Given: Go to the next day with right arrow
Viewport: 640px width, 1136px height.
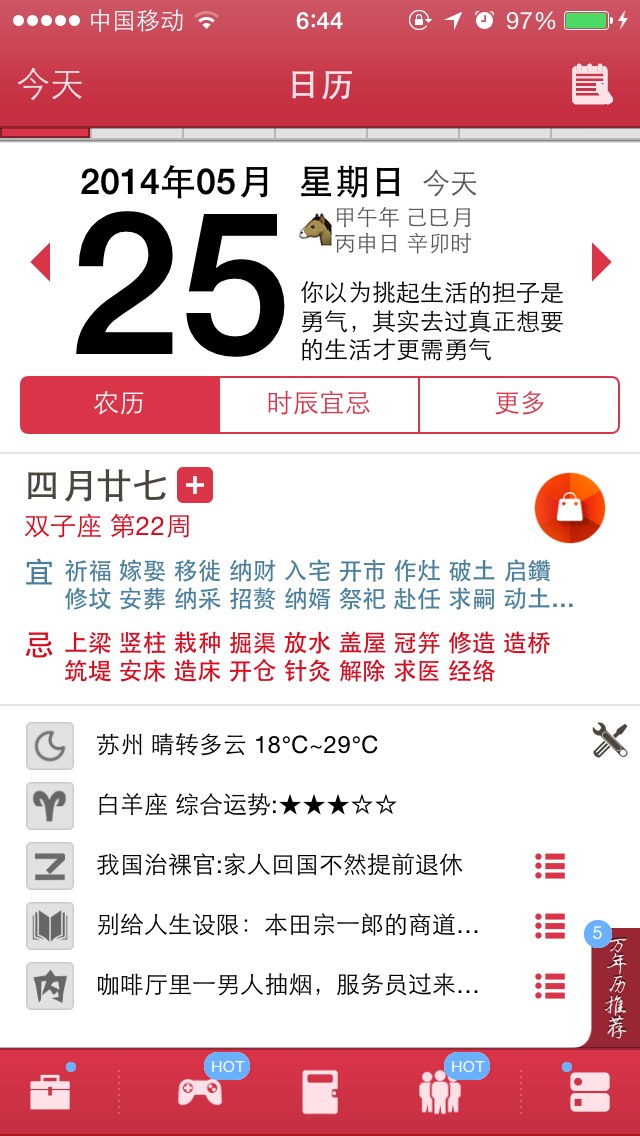Looking at the screenshot, I should click(601, 262).
